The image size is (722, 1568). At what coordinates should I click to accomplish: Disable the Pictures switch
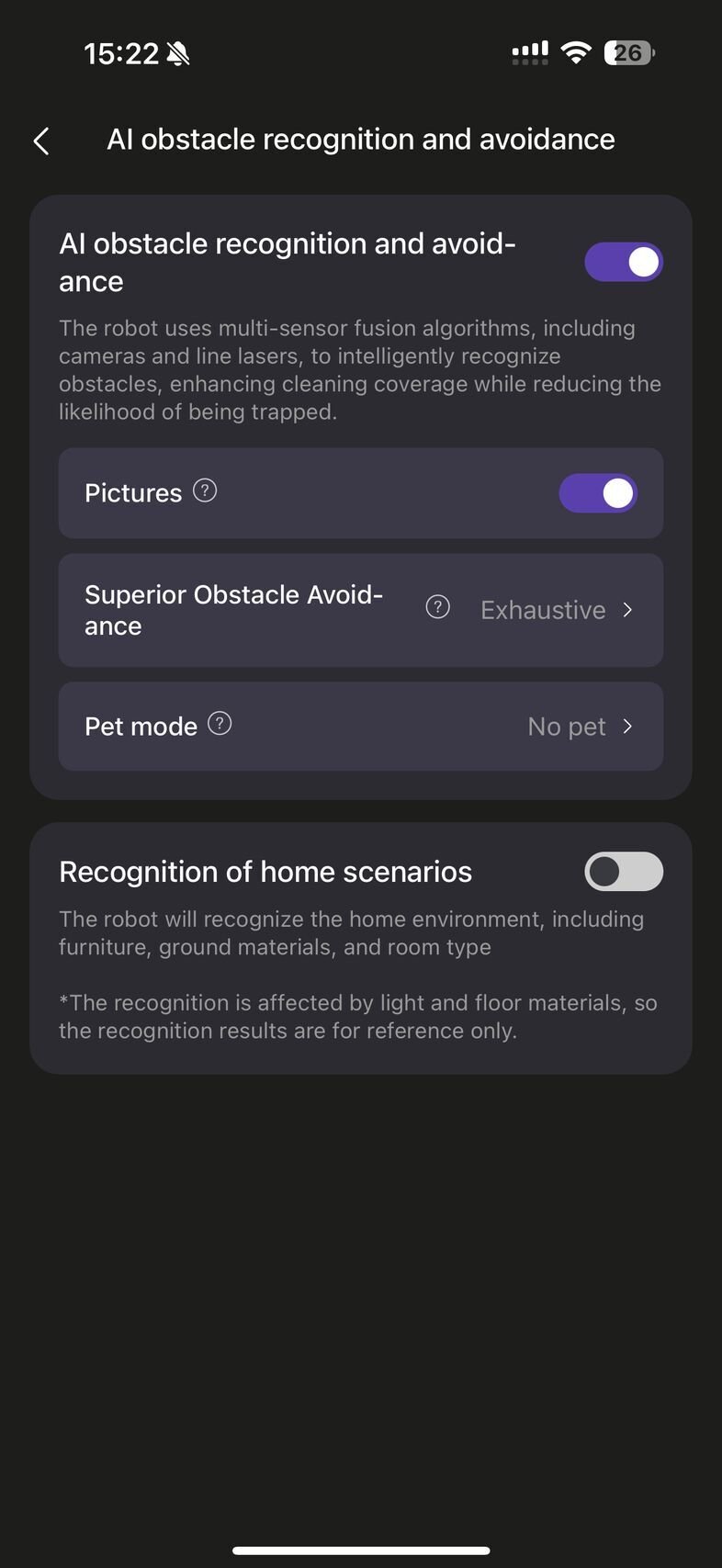tap(598, 493)
